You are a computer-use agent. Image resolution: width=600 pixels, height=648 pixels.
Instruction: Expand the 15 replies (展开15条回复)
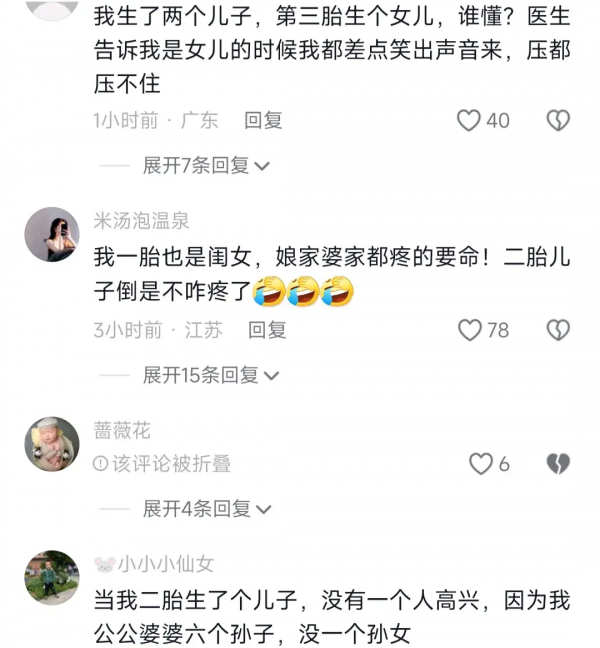tap(210, 375)
